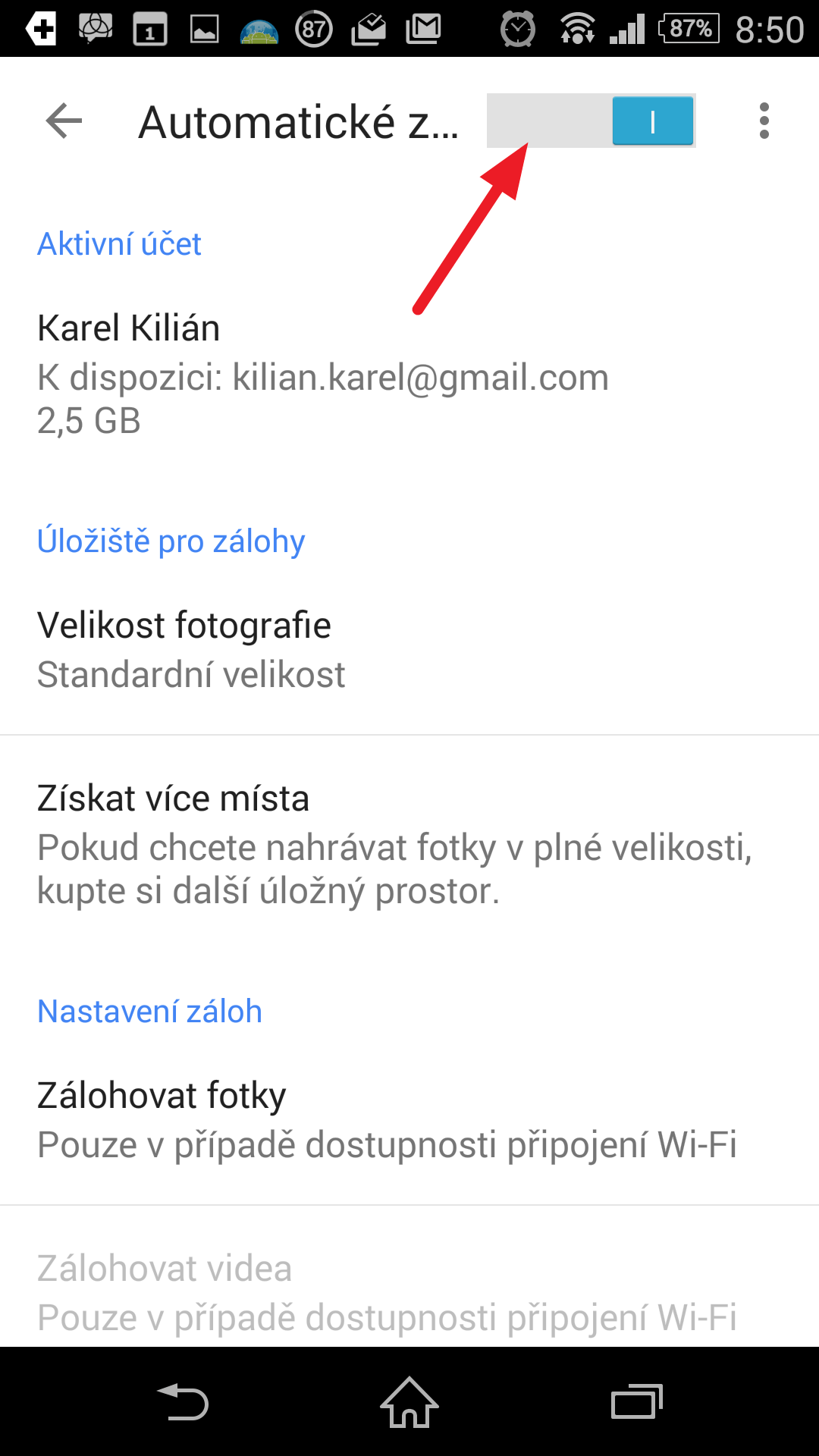Viewport: 819px width, 1456px height.
Task: Open the Zálohovat fotky setting
Action: (409, 1119)
